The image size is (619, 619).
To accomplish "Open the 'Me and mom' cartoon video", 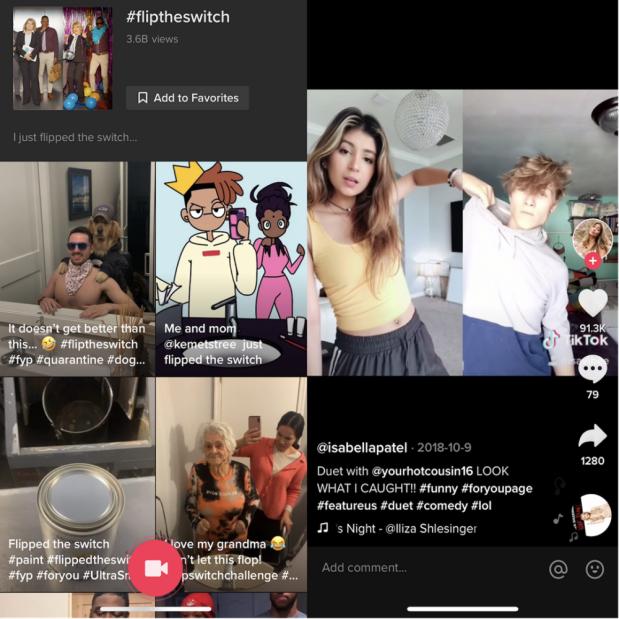I will coord(231,267).
